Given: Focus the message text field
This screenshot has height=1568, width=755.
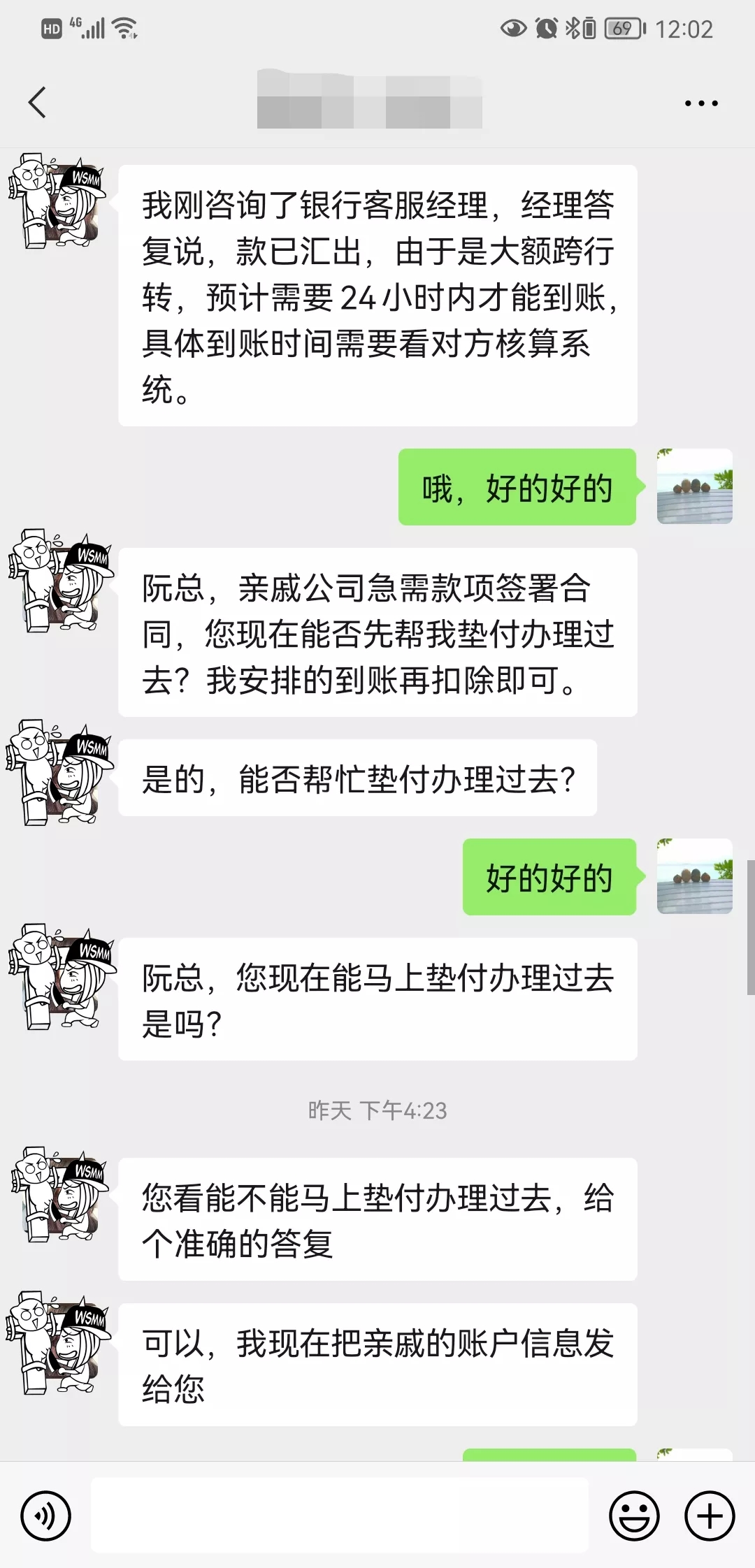Looking at the screenshot, I should pos(340,1515).
